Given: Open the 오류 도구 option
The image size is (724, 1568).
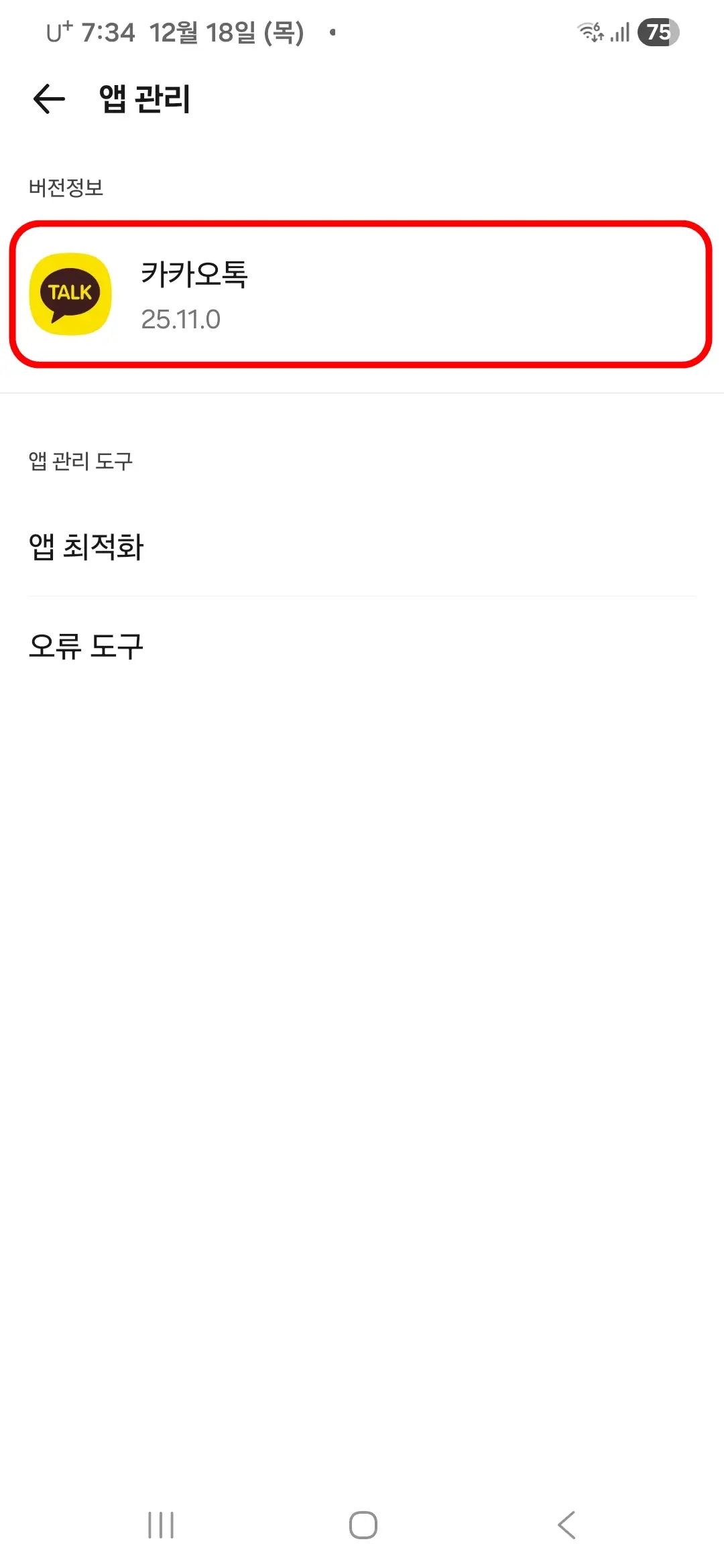Looking at the screenshot, I should (x=88, y=645).
